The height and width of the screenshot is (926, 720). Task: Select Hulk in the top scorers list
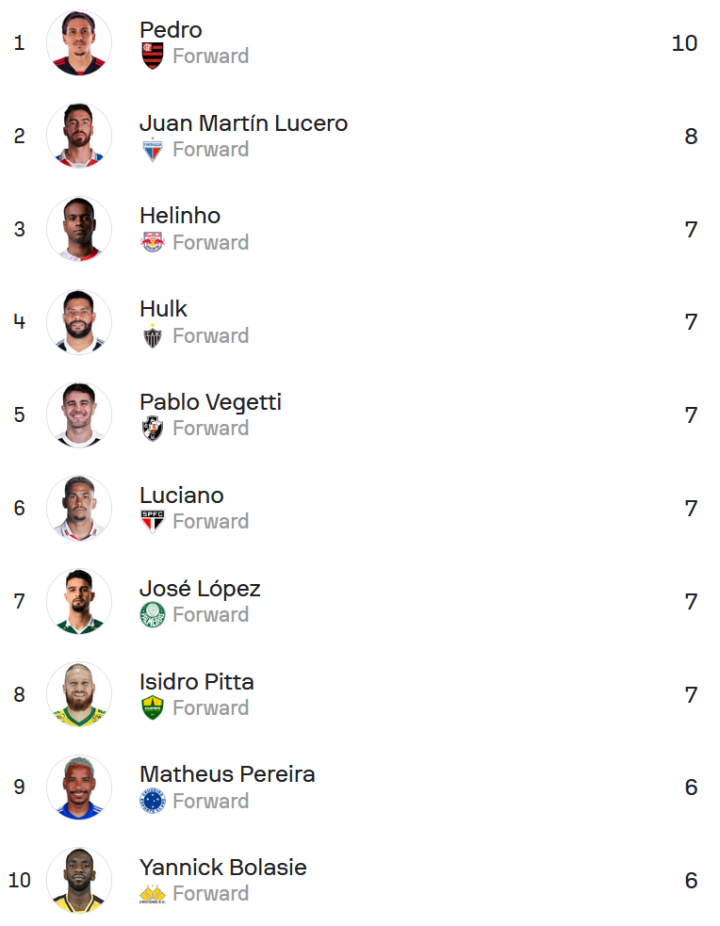[163, 309]
